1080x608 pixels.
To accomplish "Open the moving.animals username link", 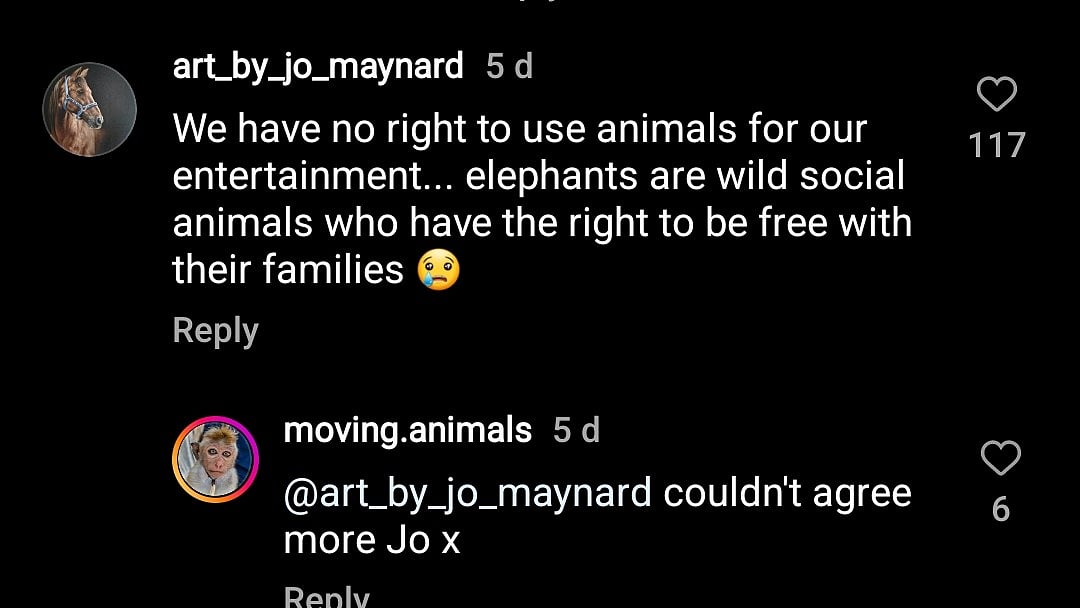I will (x=407, y=430).
